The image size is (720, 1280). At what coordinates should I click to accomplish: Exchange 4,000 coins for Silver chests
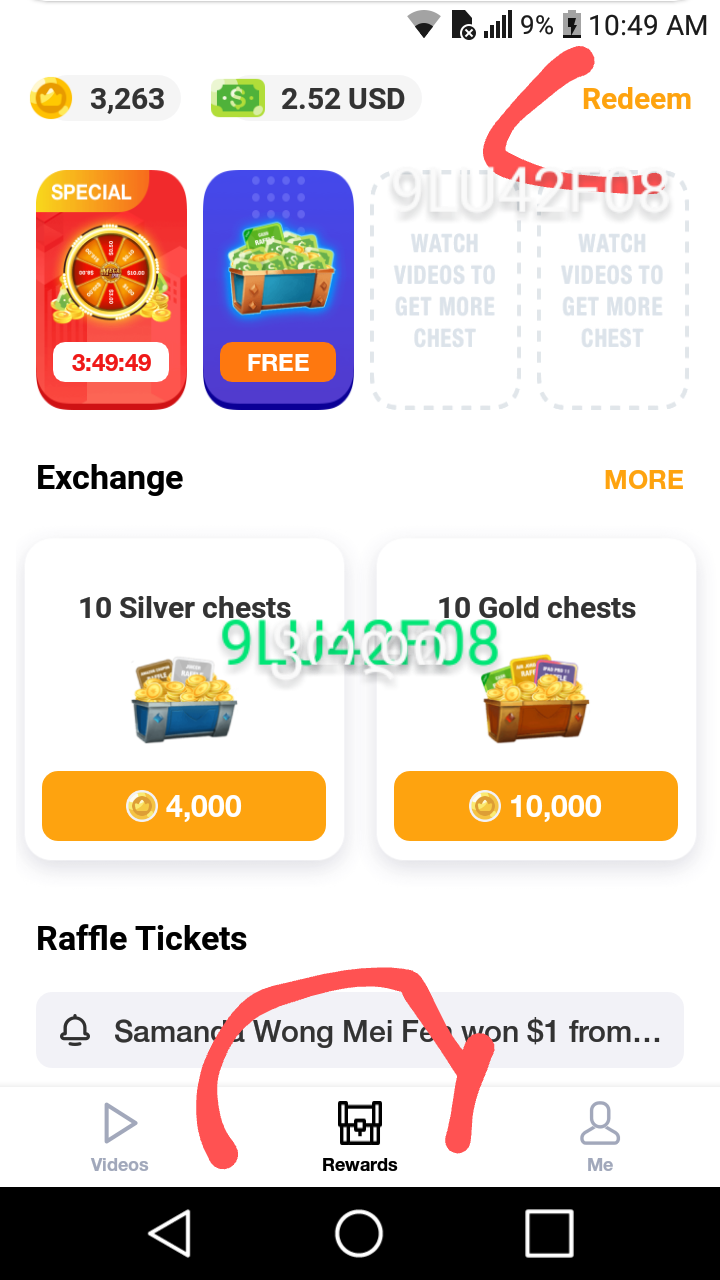[184, 806]
